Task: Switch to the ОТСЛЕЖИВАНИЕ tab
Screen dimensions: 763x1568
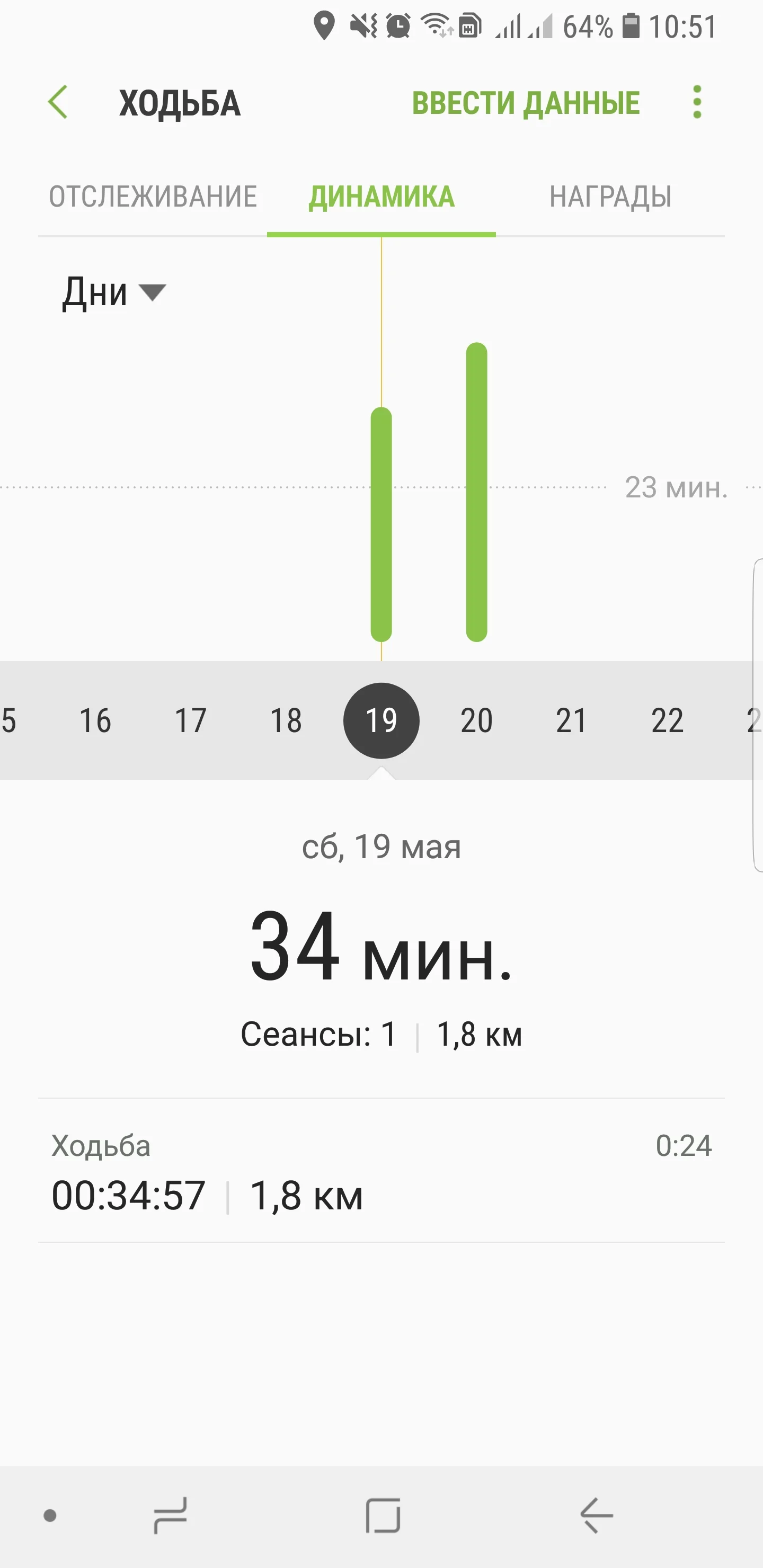Action: coord(153,197)
